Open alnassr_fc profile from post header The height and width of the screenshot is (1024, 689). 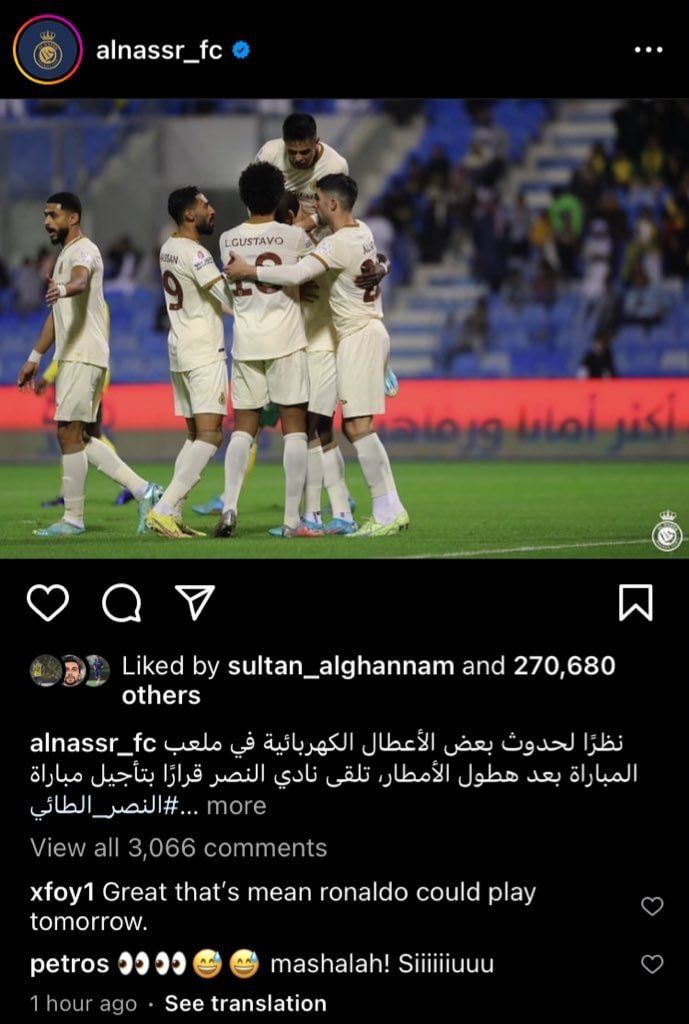point(159,49)
